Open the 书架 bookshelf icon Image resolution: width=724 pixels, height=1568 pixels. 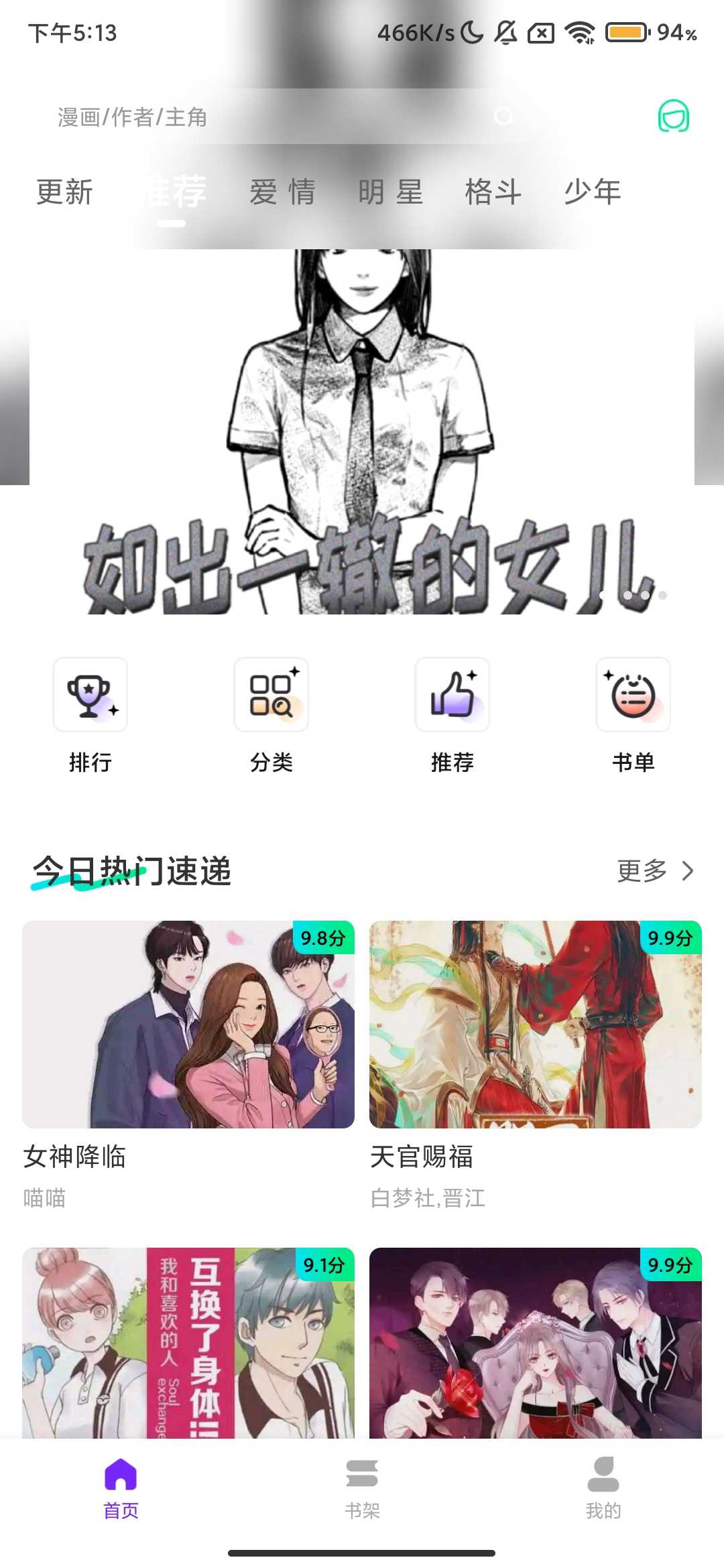362,1488
